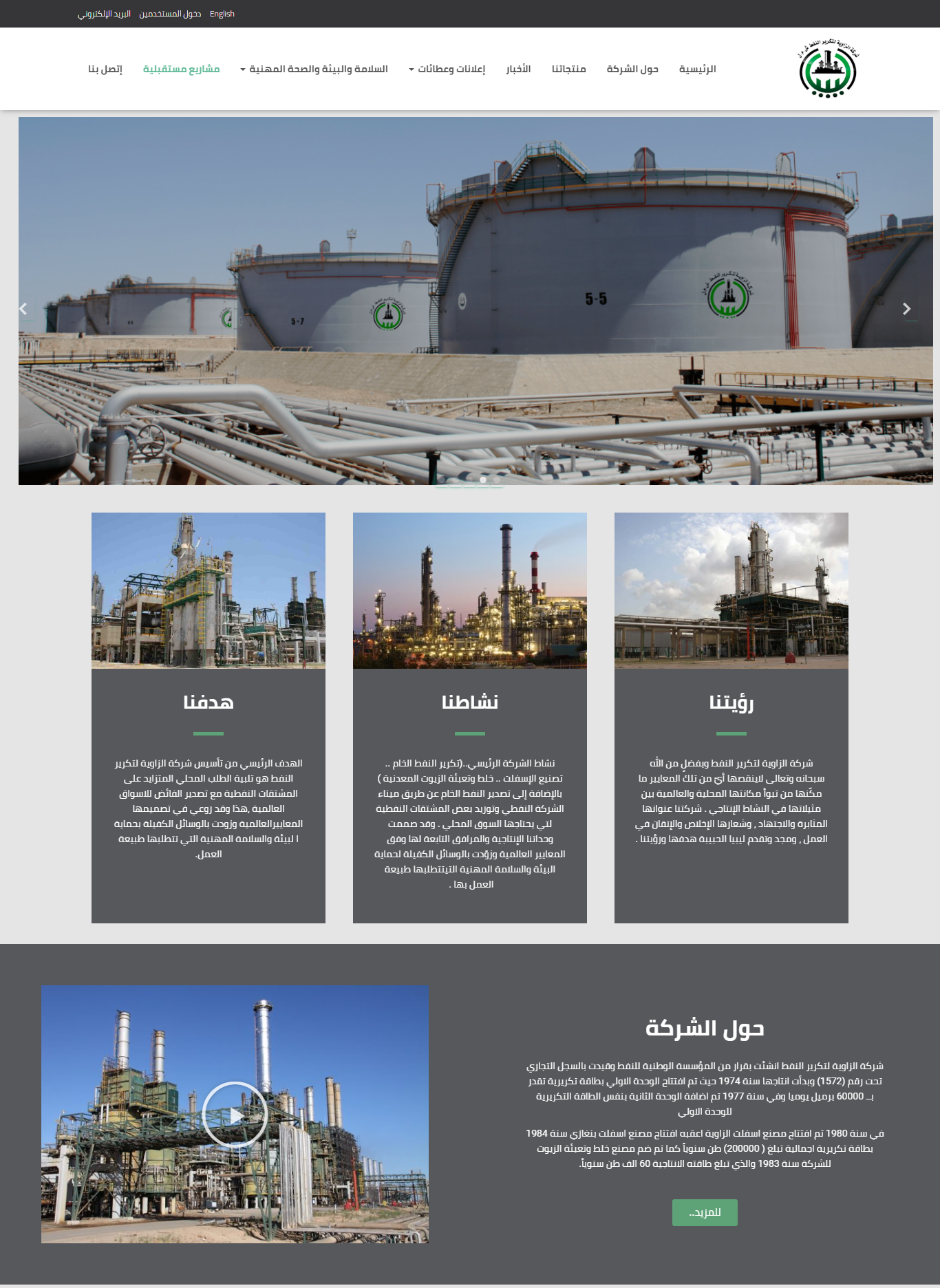Expand السلامة والبيئة والصحة المهنية dropdown

tap(314, 69)
